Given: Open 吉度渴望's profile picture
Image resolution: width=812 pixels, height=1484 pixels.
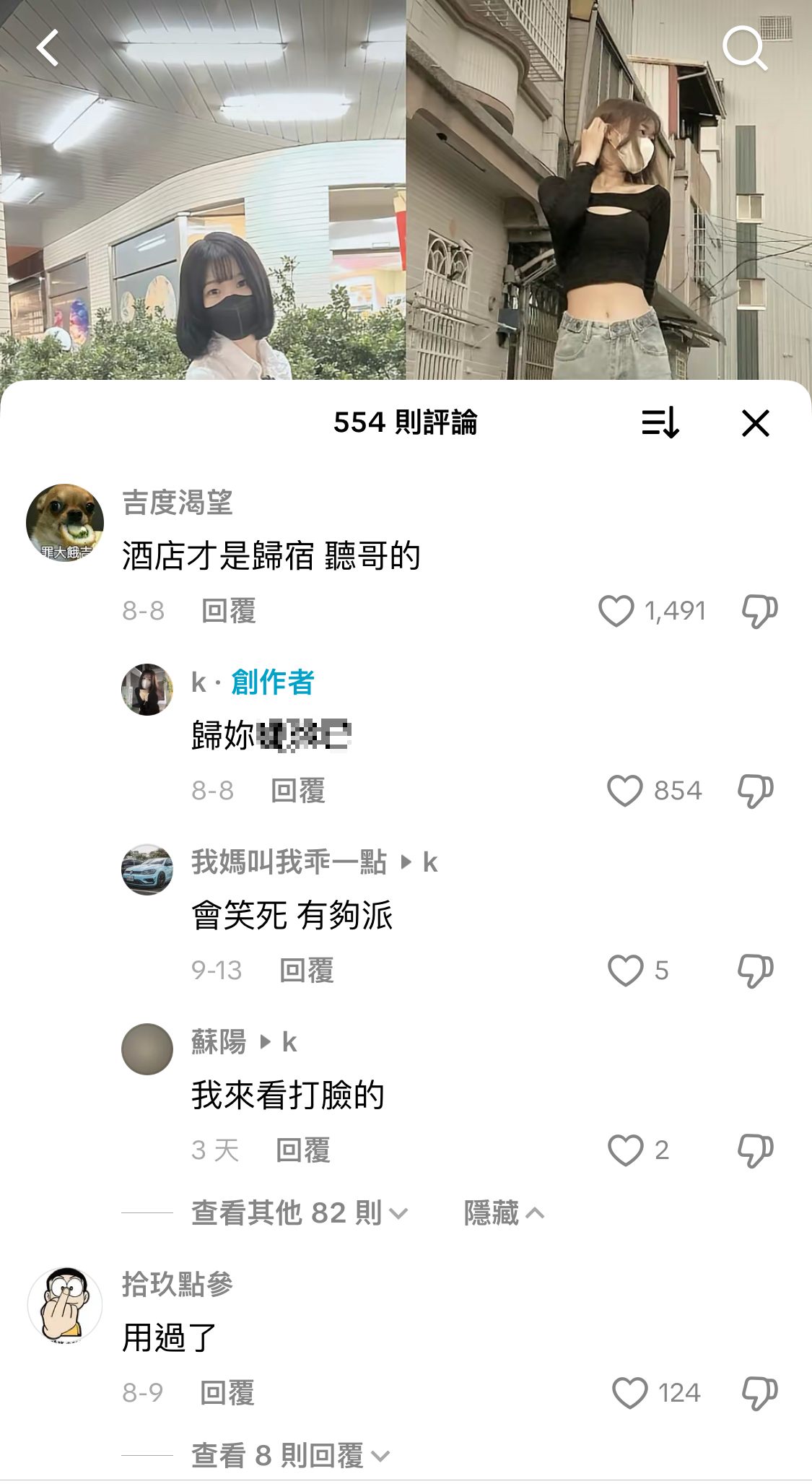Looking at the screenshot, I should click(65, 523).
